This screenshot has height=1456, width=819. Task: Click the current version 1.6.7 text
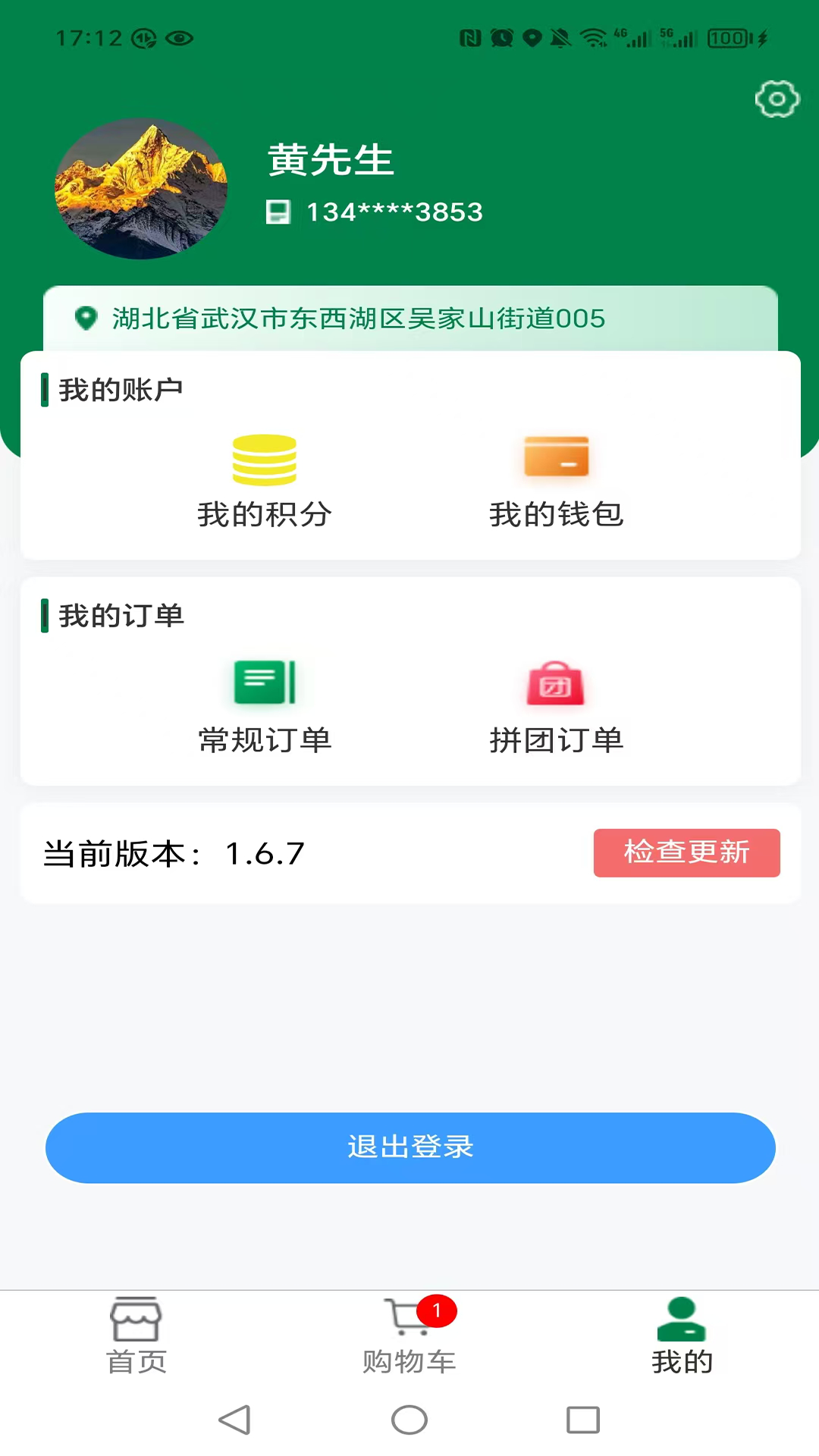[x=174, y=854]
